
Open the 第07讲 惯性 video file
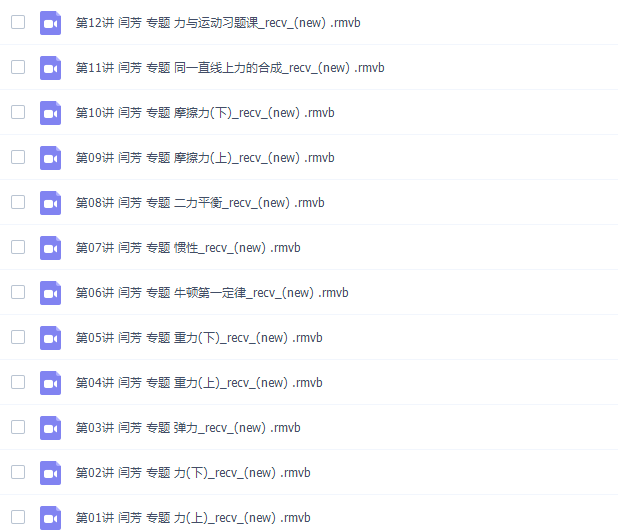tap(188, 247)
